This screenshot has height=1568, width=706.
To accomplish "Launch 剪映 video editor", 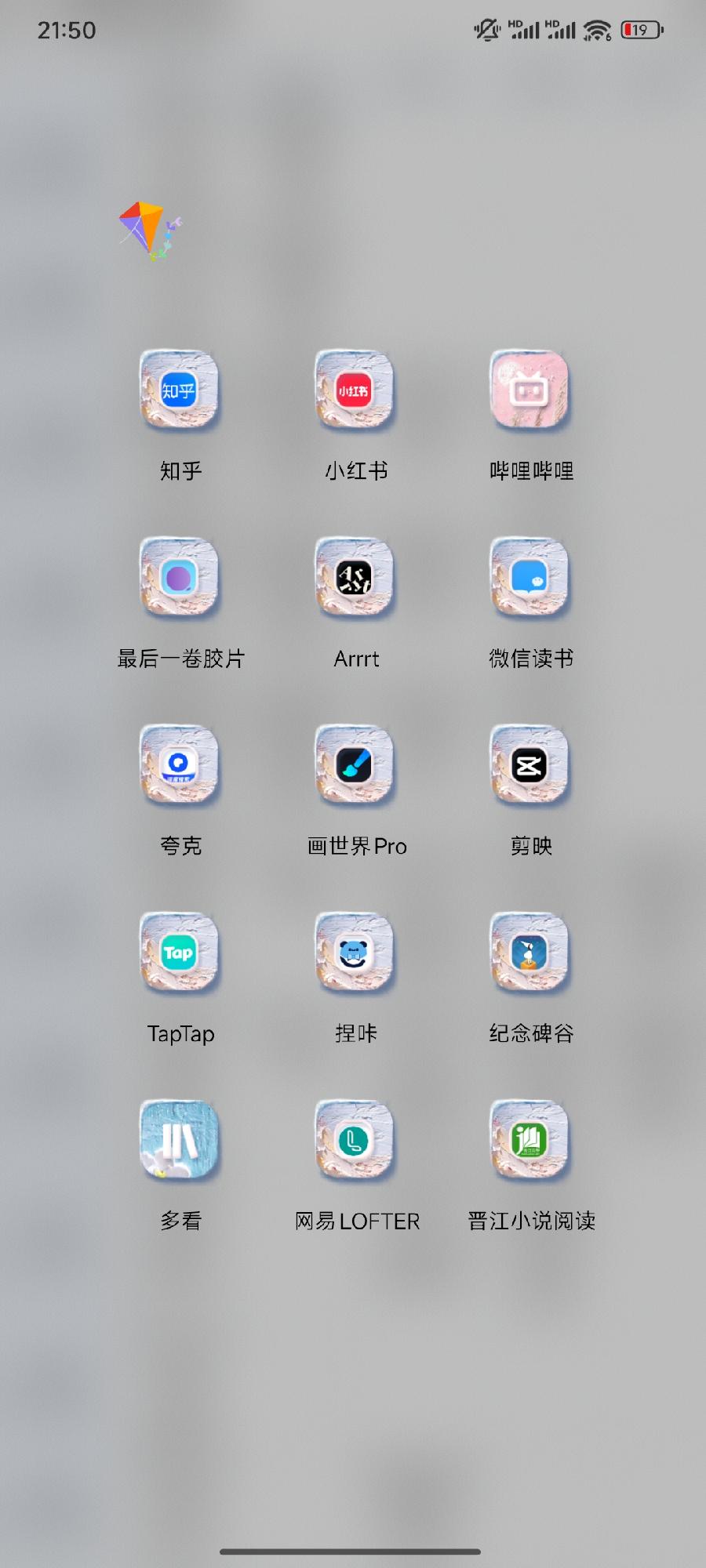I will click(x=529, y=764).
